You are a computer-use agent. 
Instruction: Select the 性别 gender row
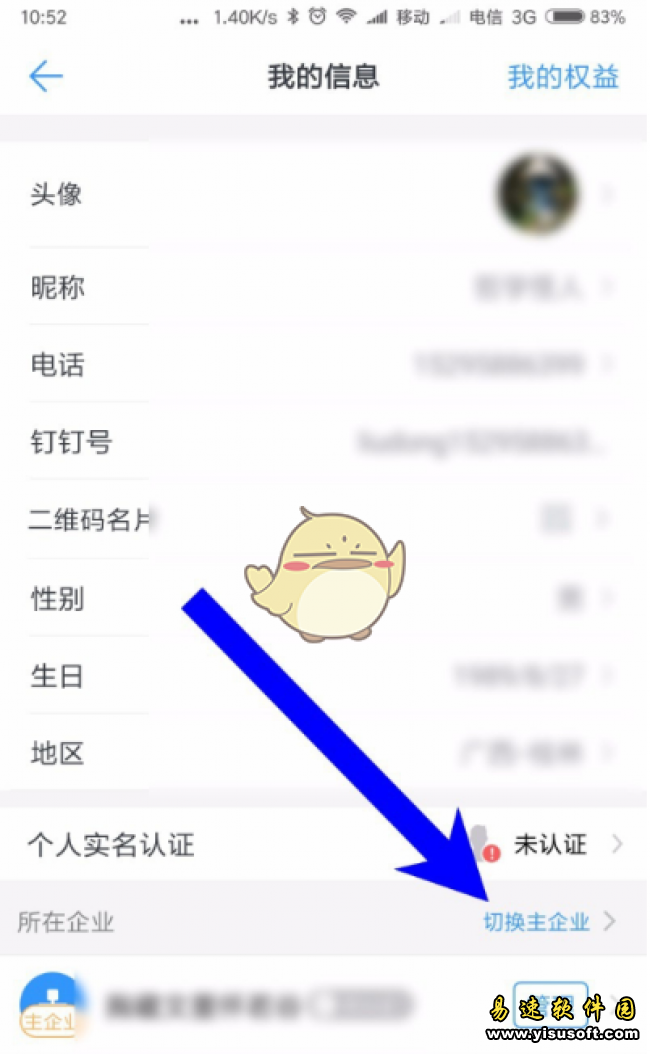[325, 599]
